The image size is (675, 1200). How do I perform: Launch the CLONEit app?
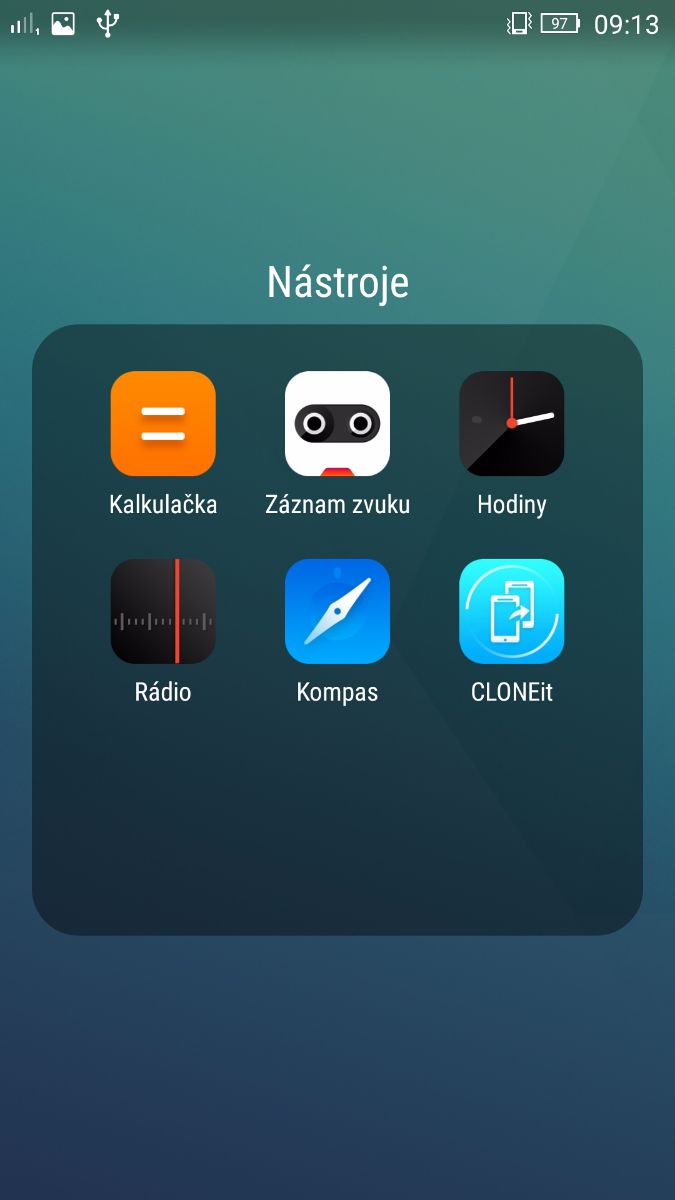coord(511,611)
